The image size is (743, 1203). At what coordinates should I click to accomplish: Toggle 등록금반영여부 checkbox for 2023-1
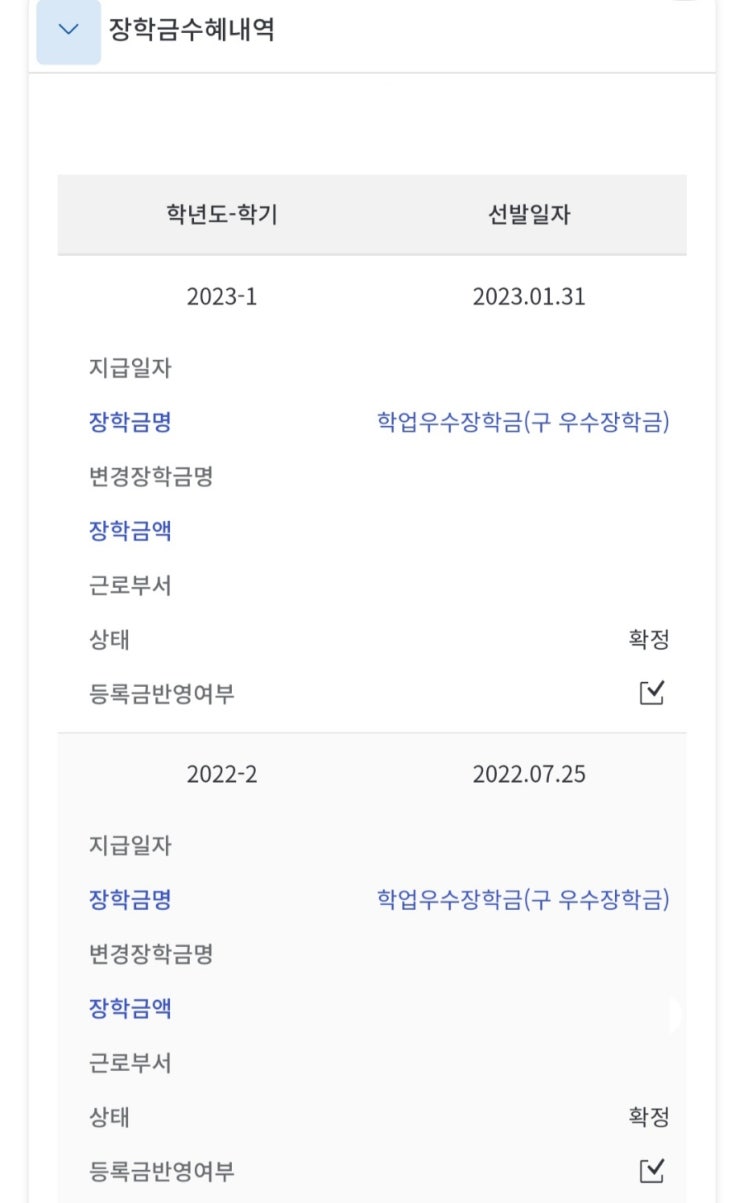pyautogui.click(x=652, y=692)
